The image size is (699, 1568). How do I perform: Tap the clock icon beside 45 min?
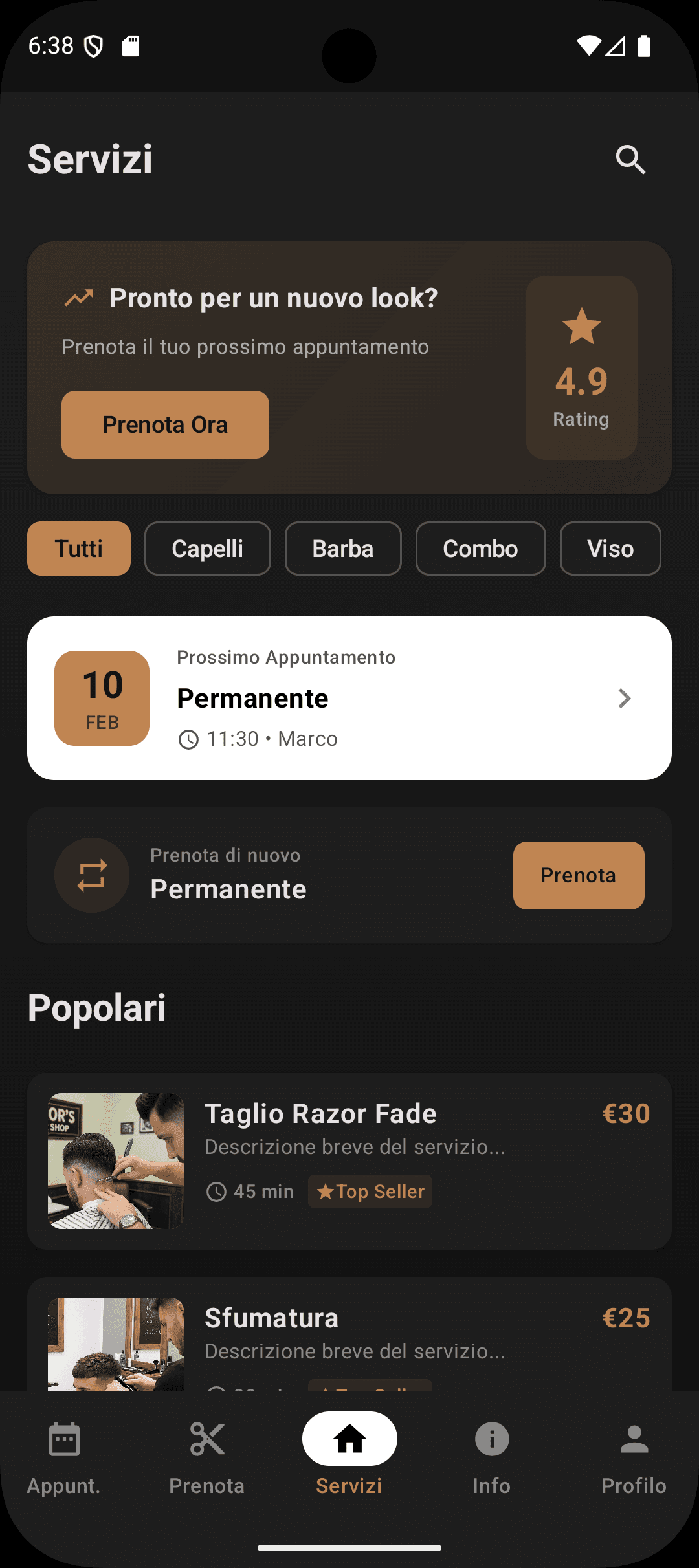(x=216, y=1191)
